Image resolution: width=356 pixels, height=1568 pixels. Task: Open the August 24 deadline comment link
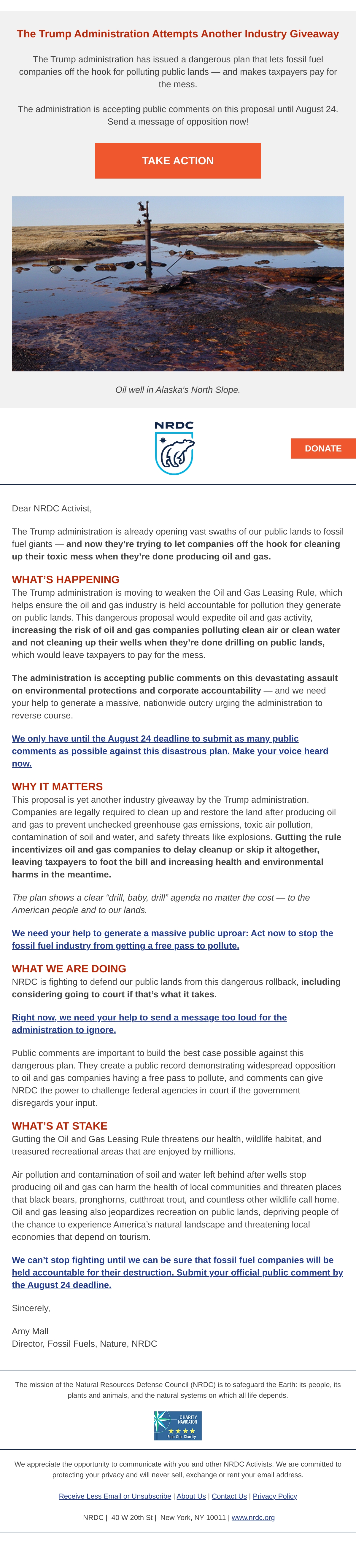pyautogui.click(x=170, y=750)
